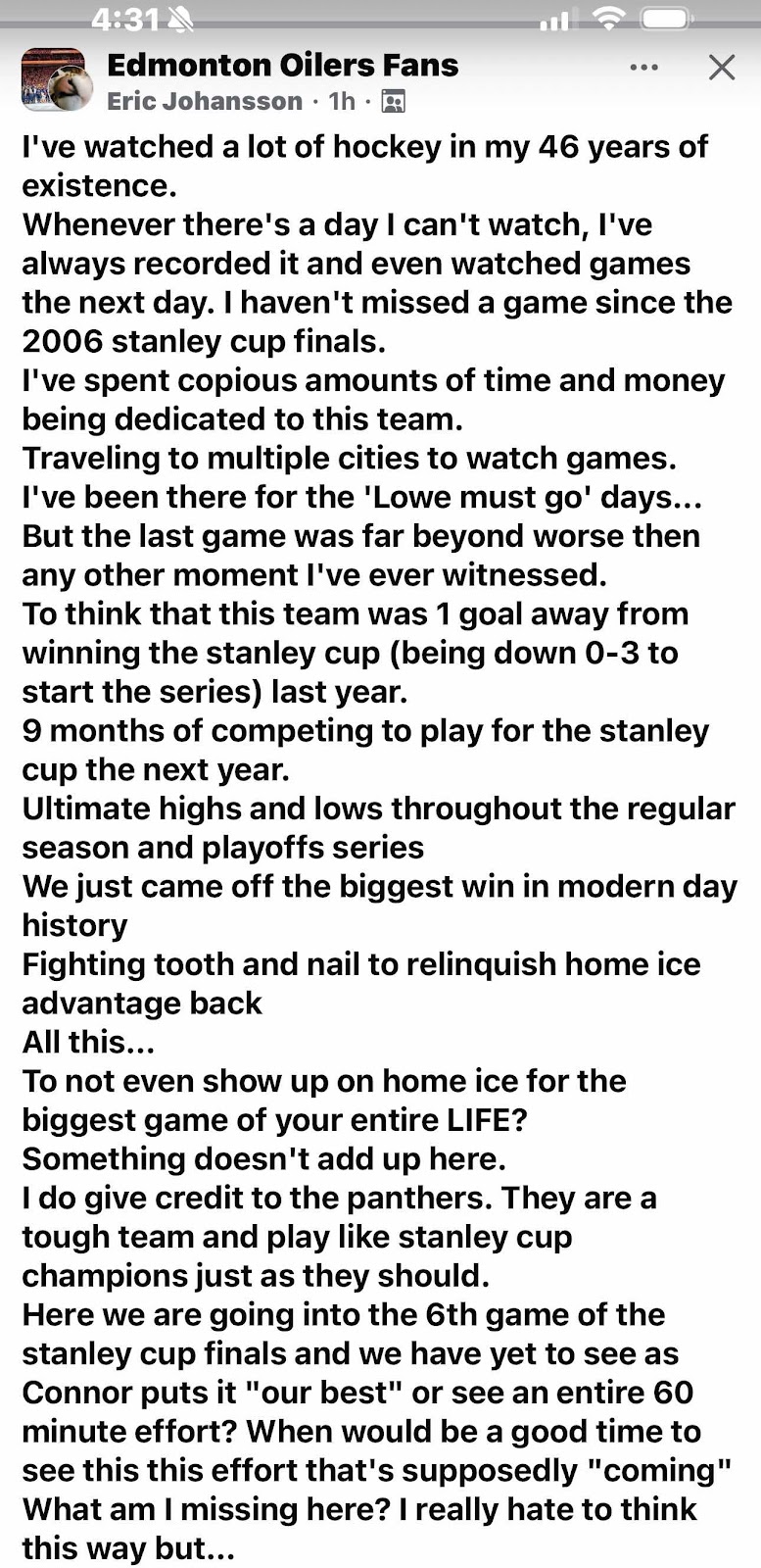Open the Edmonton Oilers Fans group page

click(282, 66)
